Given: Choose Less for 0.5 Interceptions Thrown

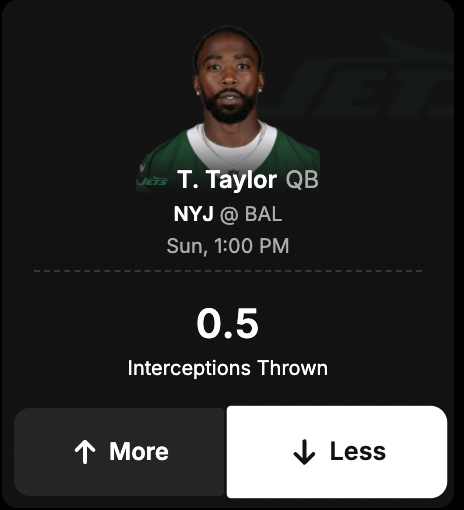Looking at the screenshot, I should [x=337, y=452].
